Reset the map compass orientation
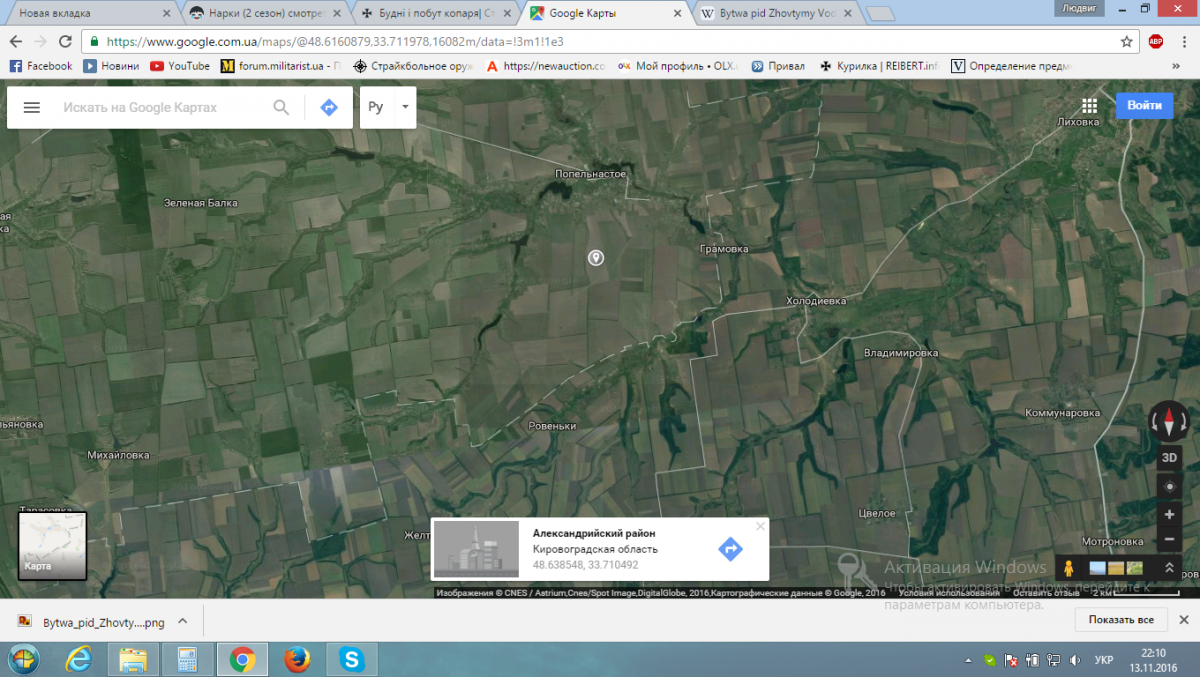 (1168, 421)
